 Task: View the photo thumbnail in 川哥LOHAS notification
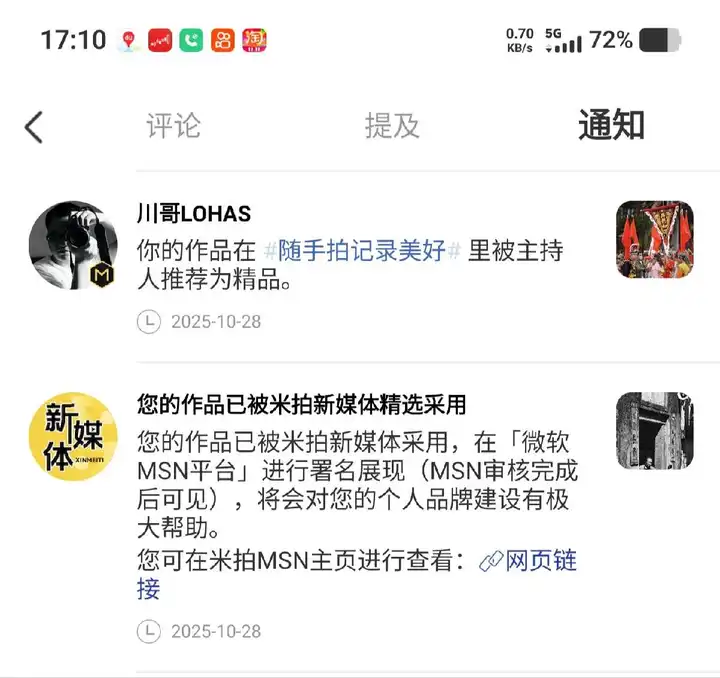pos(654,239)
